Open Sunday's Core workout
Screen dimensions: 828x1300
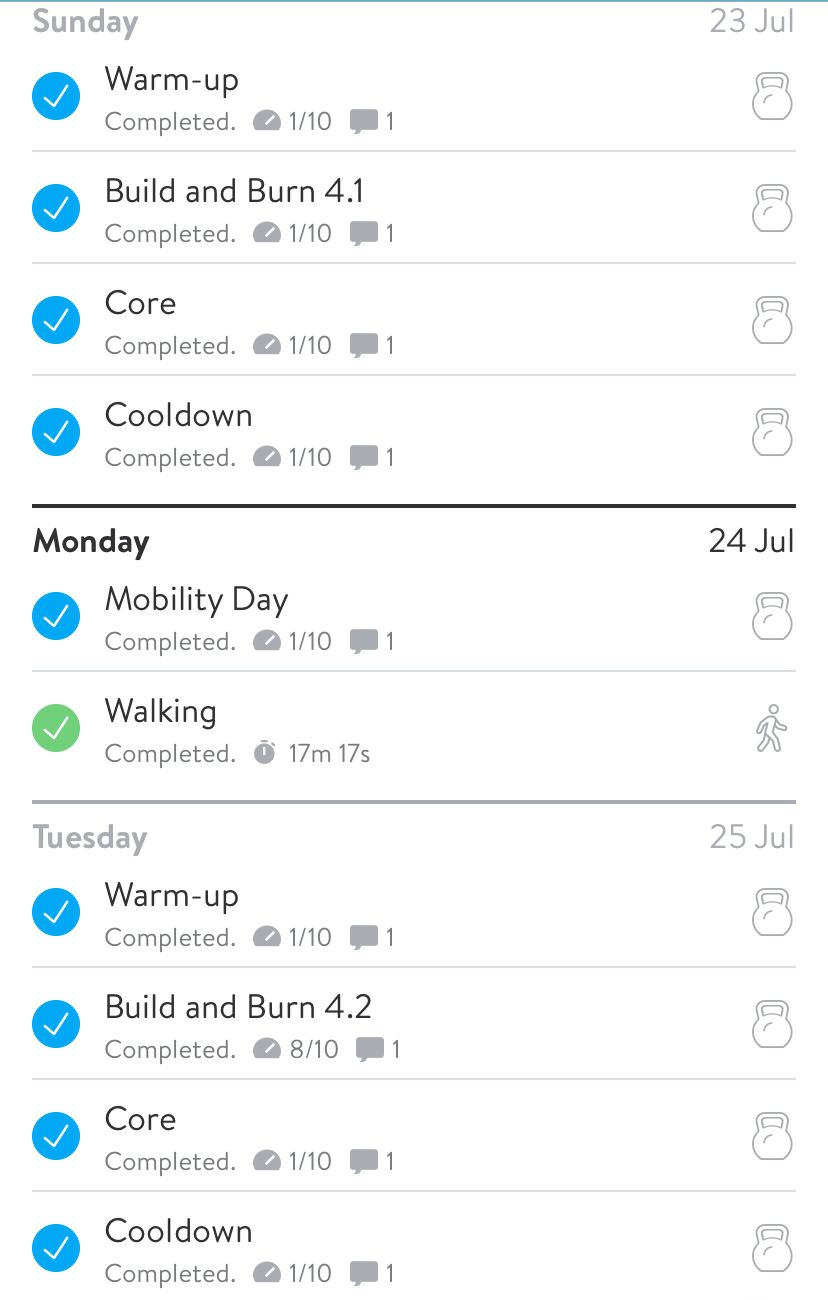[140, 303]
